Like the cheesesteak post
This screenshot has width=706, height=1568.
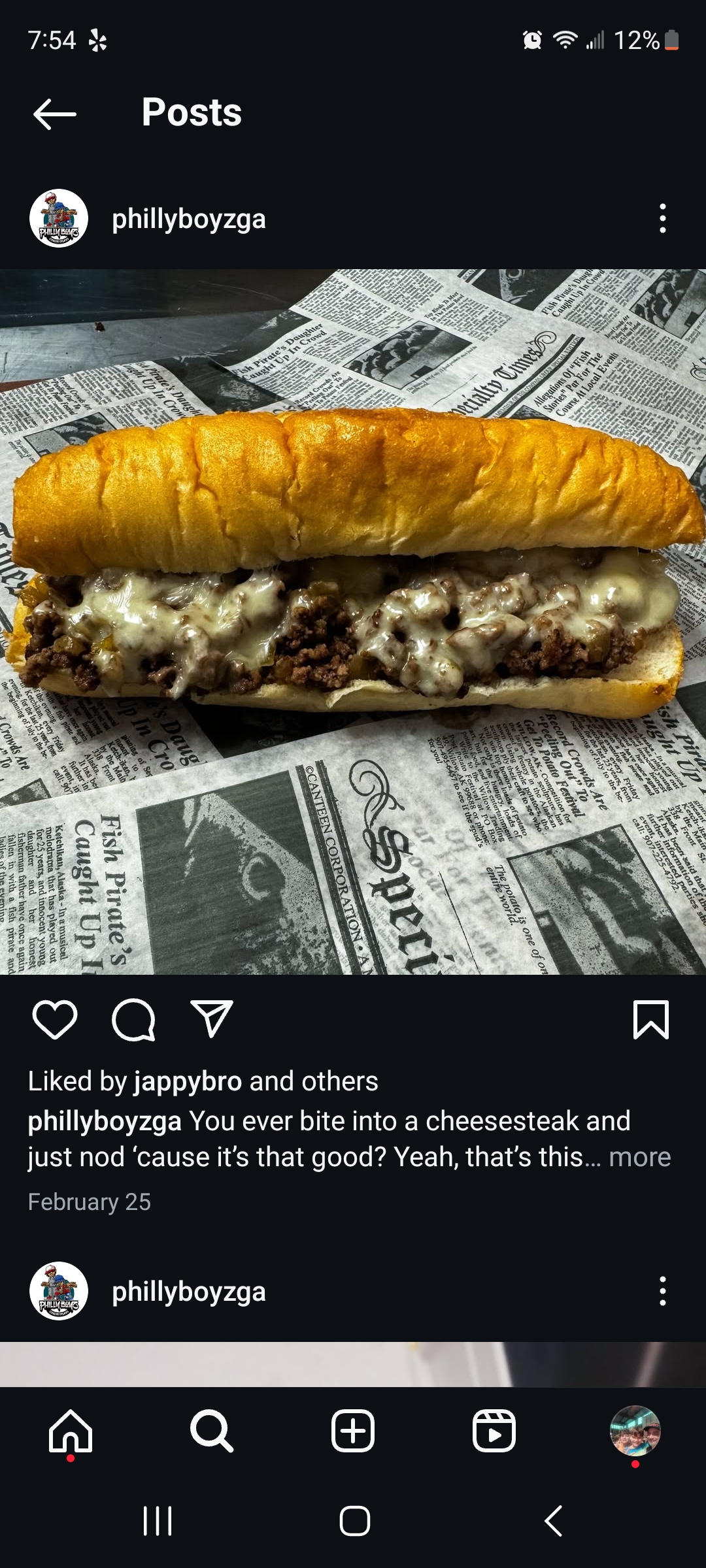pyautogui.click(x=55, y=1019)
